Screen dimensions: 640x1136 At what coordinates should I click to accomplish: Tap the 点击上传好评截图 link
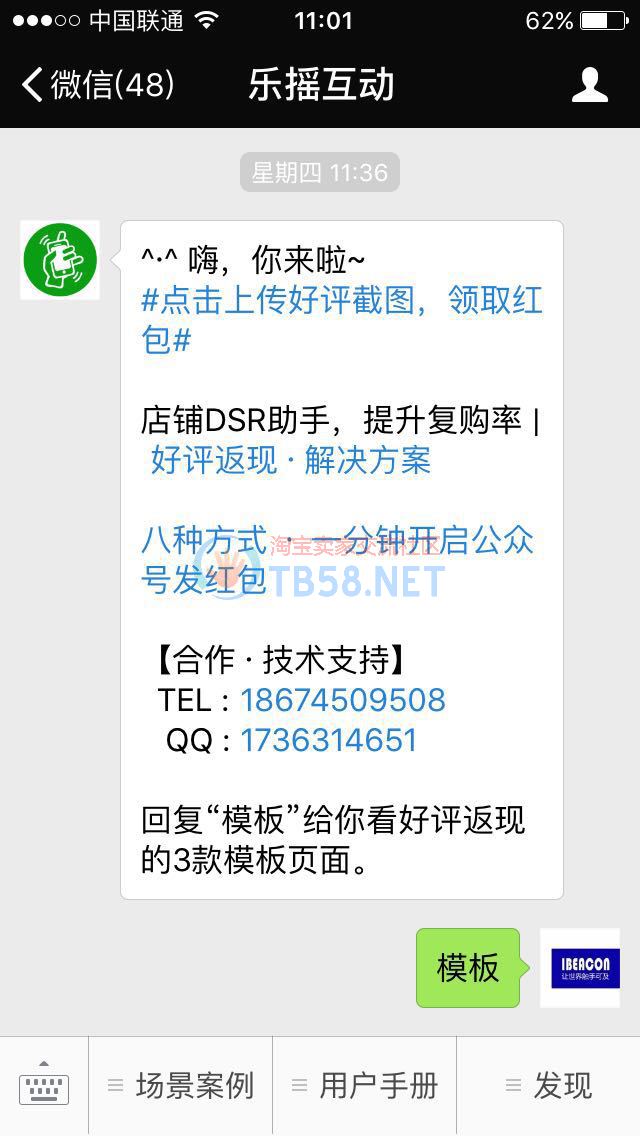click(x=340, y=301)
